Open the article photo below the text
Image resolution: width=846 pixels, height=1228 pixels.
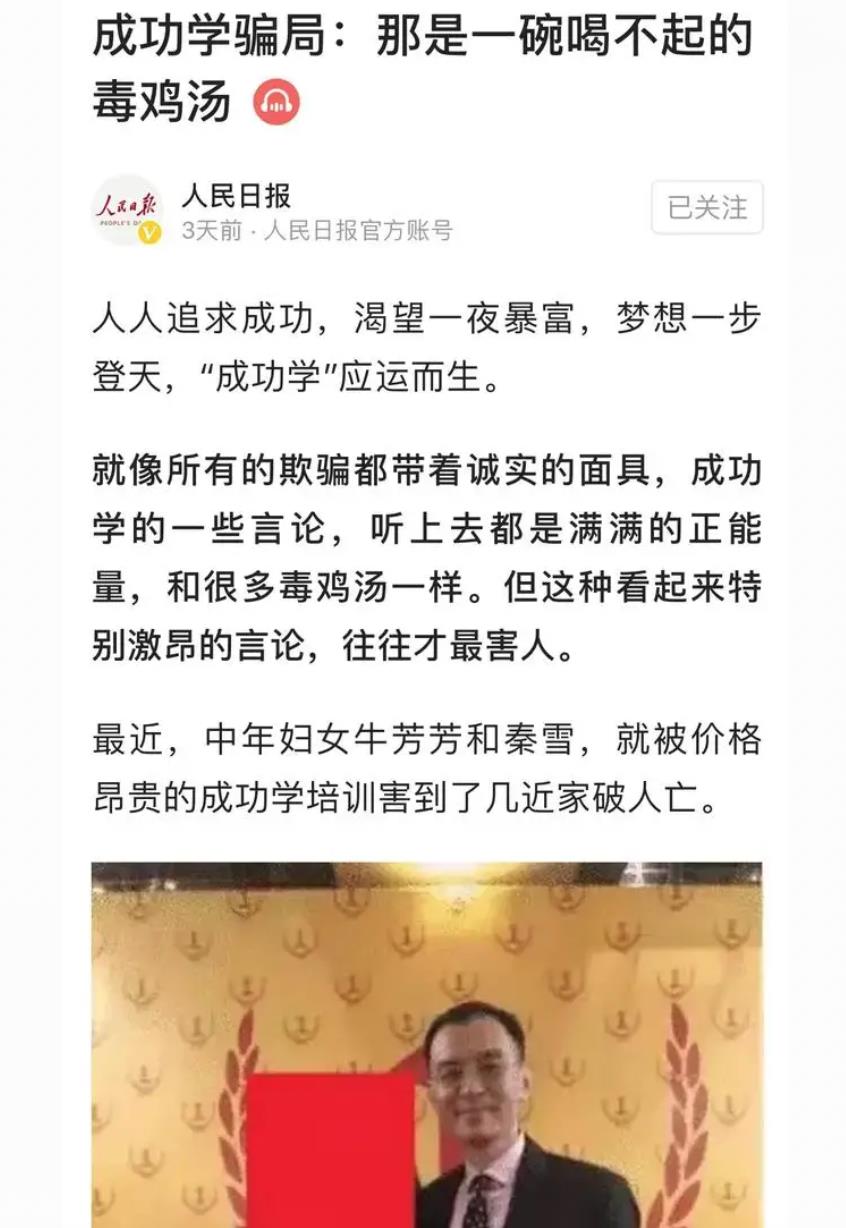point(427,1045)
